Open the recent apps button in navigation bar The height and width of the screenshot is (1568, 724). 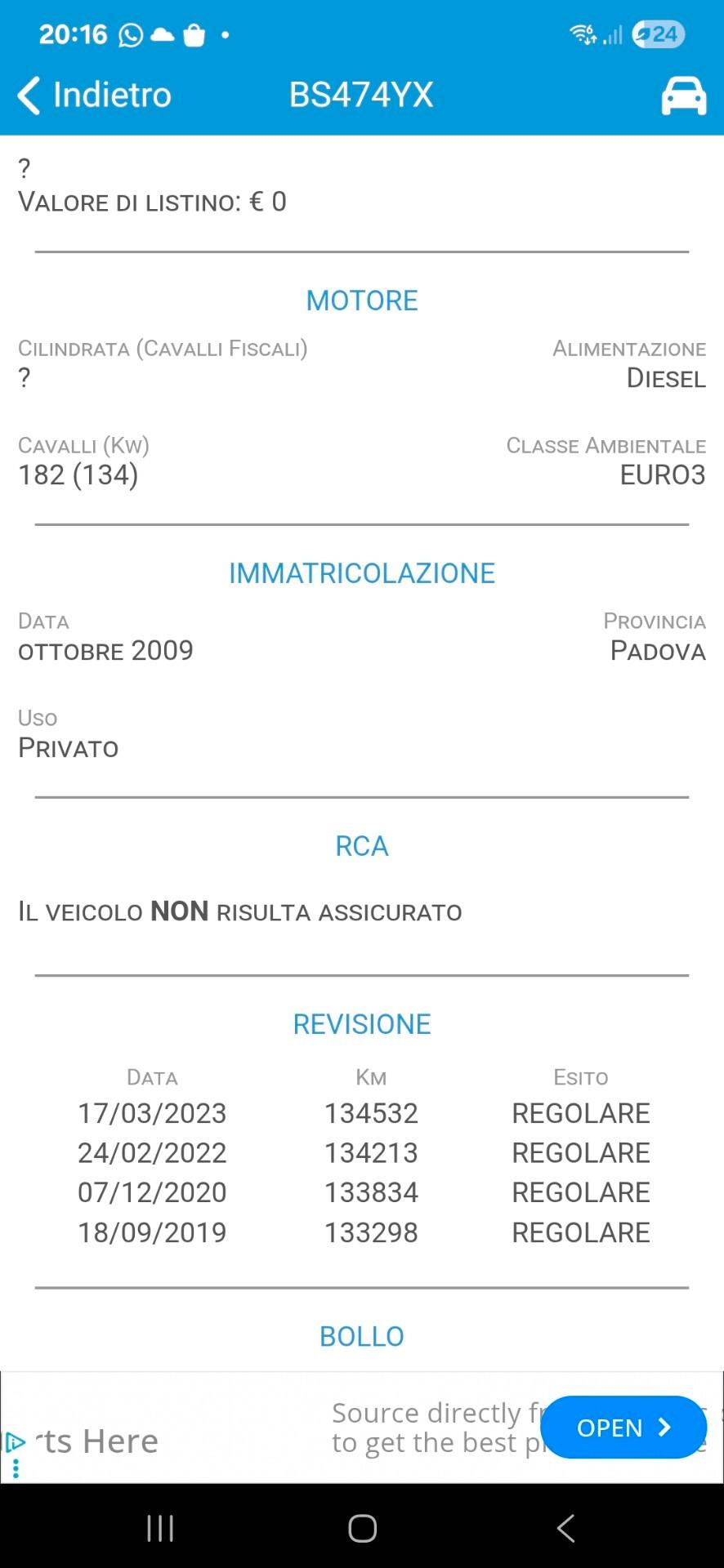(160, 1528)
